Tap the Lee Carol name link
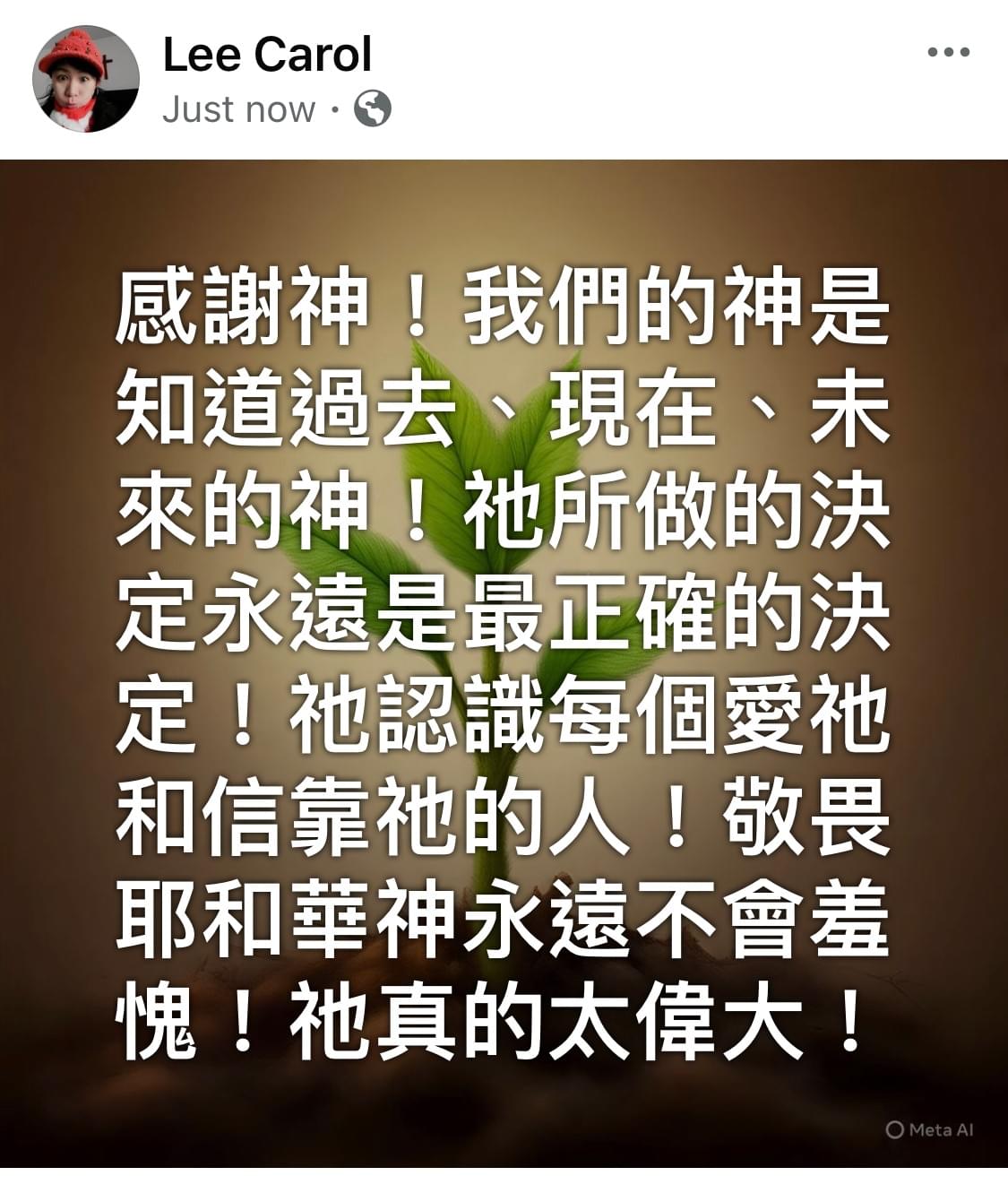 tap(266, 54)
